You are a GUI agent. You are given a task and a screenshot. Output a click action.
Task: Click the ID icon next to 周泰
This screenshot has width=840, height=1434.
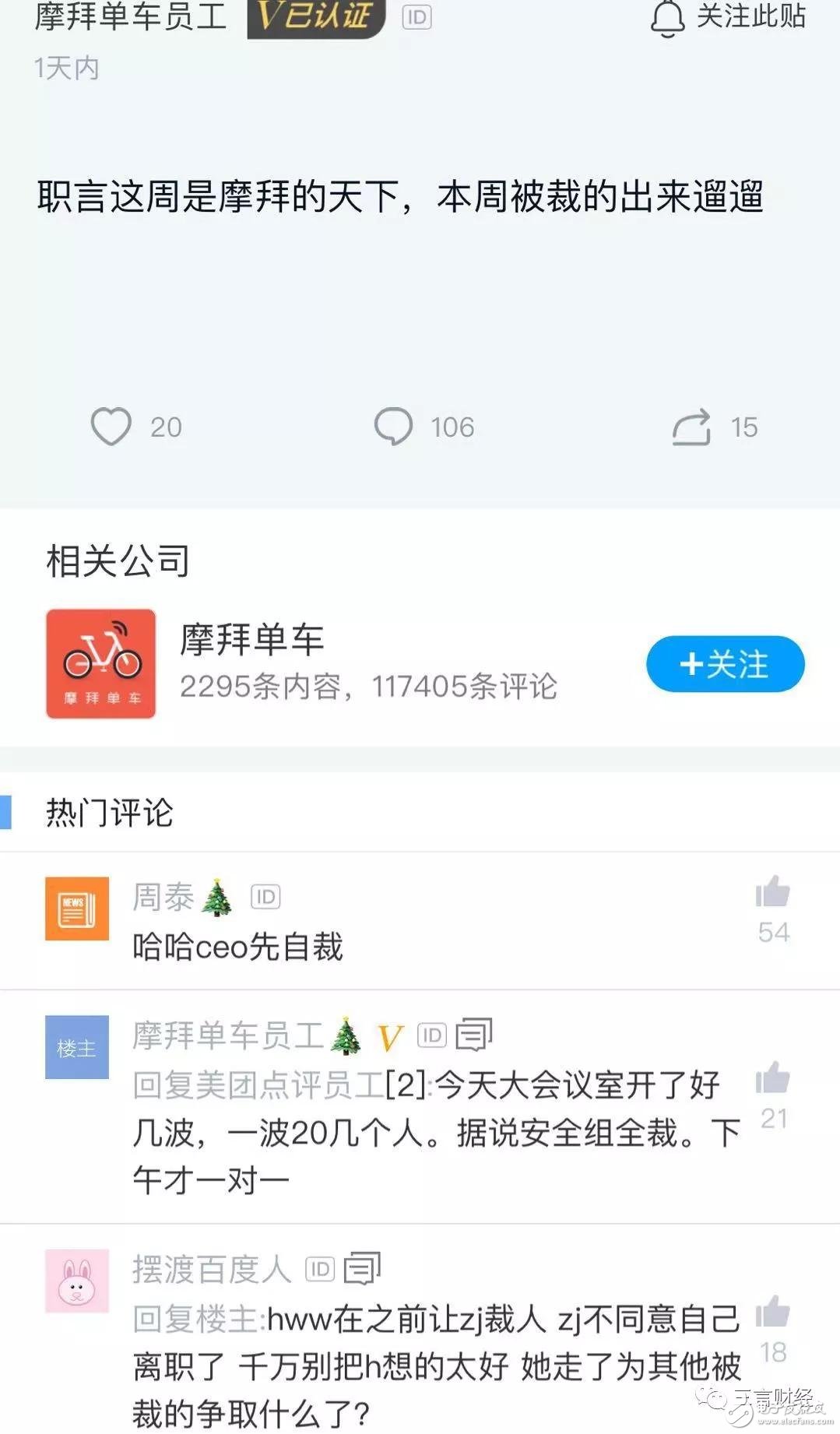coord(265,896)
